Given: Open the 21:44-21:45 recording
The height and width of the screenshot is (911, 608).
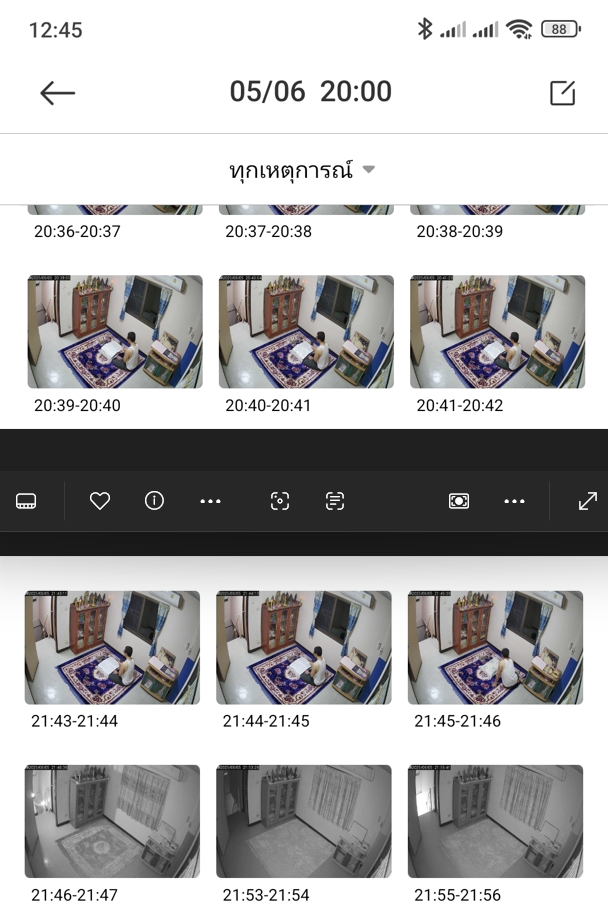Looking at the screenshot, I should (x=304, y=647).
